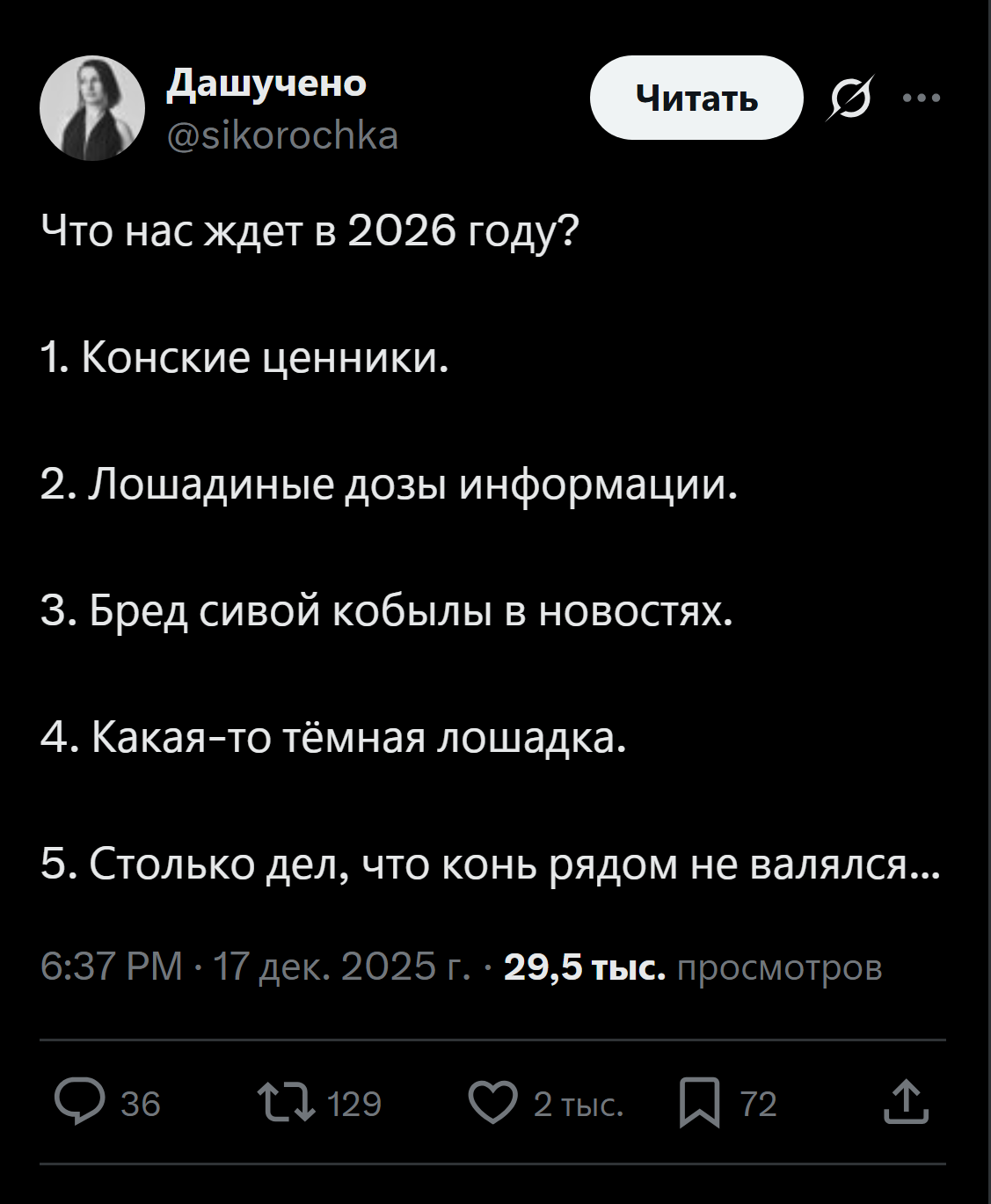Retweet this post
991x1204 pixels.
point(284,1103)
